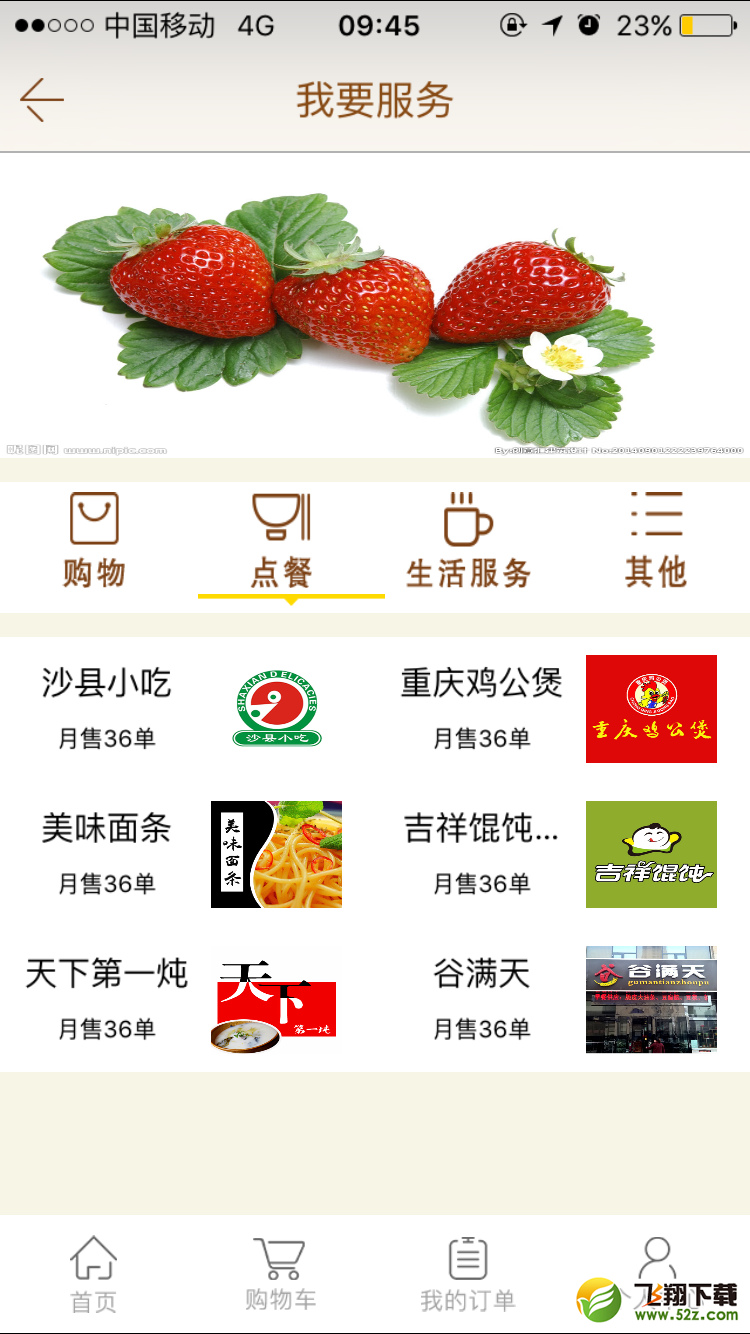
Task: Go to the 首页 home tab
Action: tap(94, 1274)
